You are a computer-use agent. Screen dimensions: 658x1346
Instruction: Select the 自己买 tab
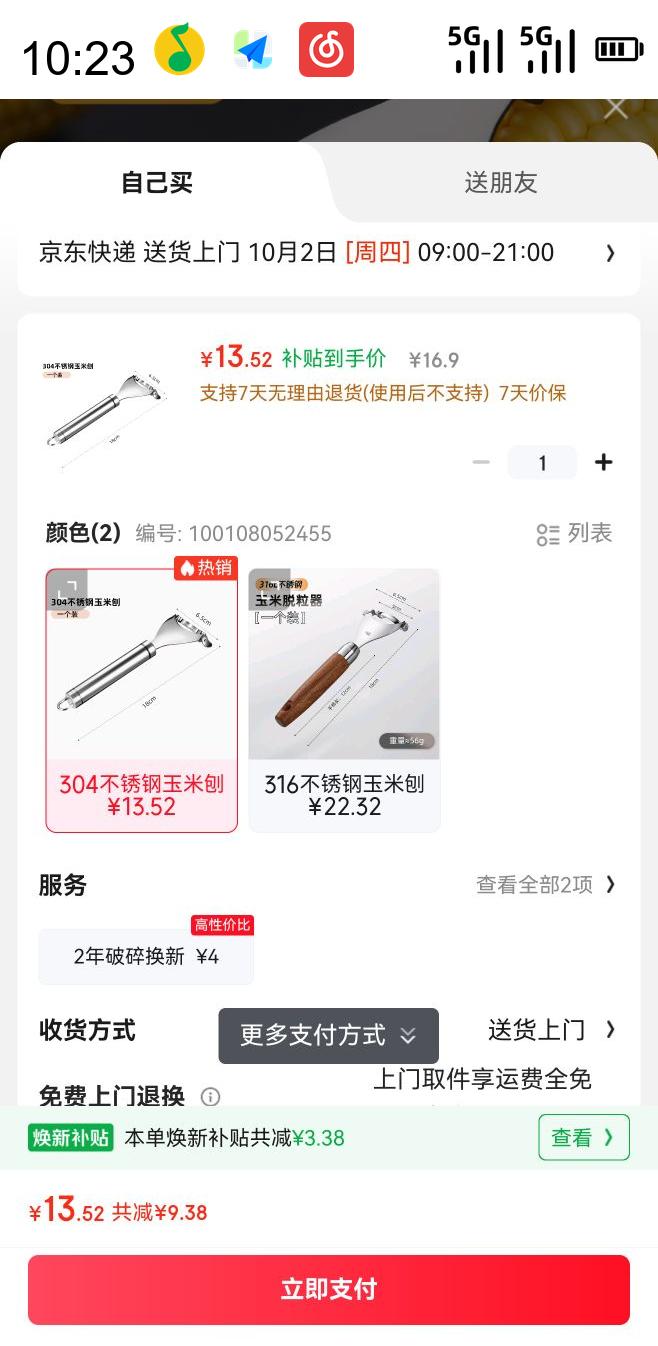tap(157, 183)
